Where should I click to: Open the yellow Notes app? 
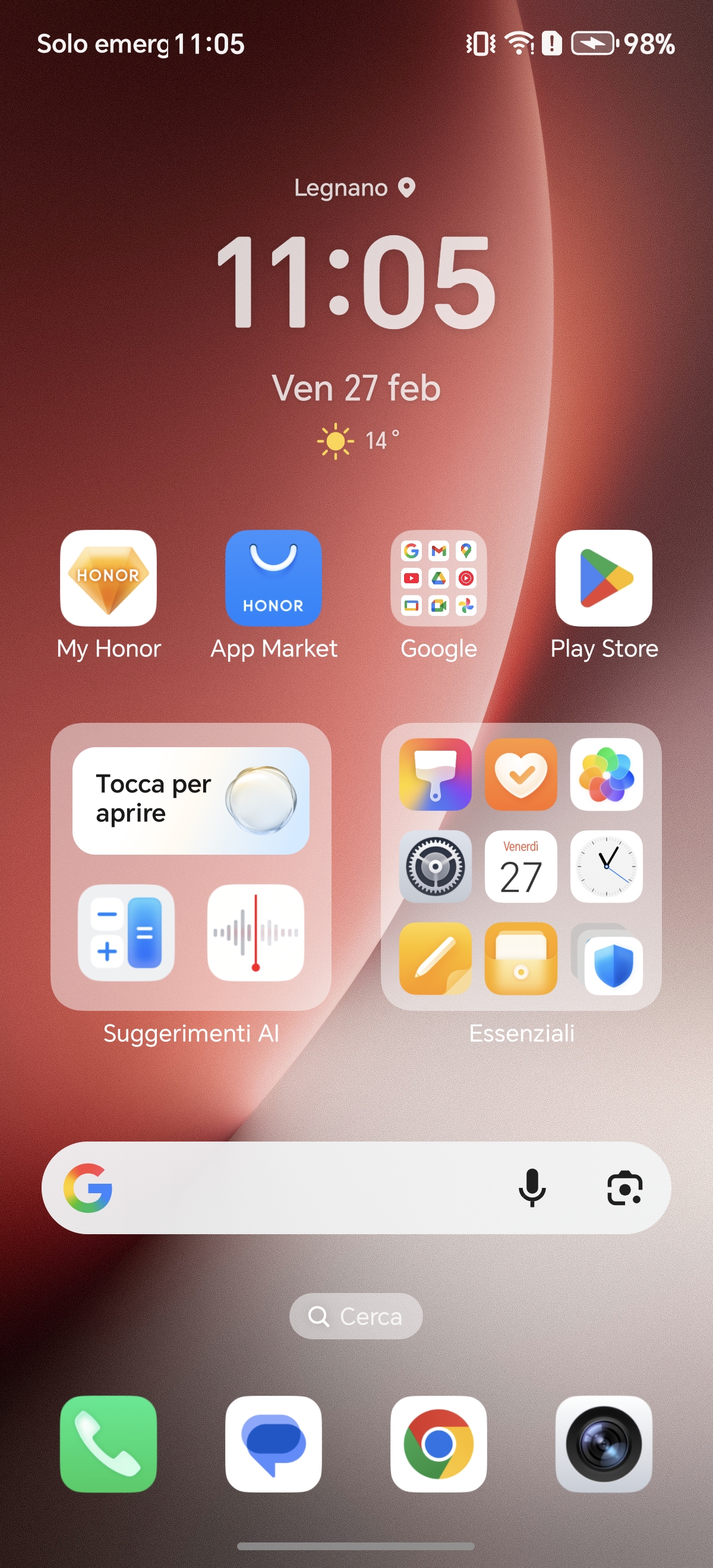click(x=435, y=958)
